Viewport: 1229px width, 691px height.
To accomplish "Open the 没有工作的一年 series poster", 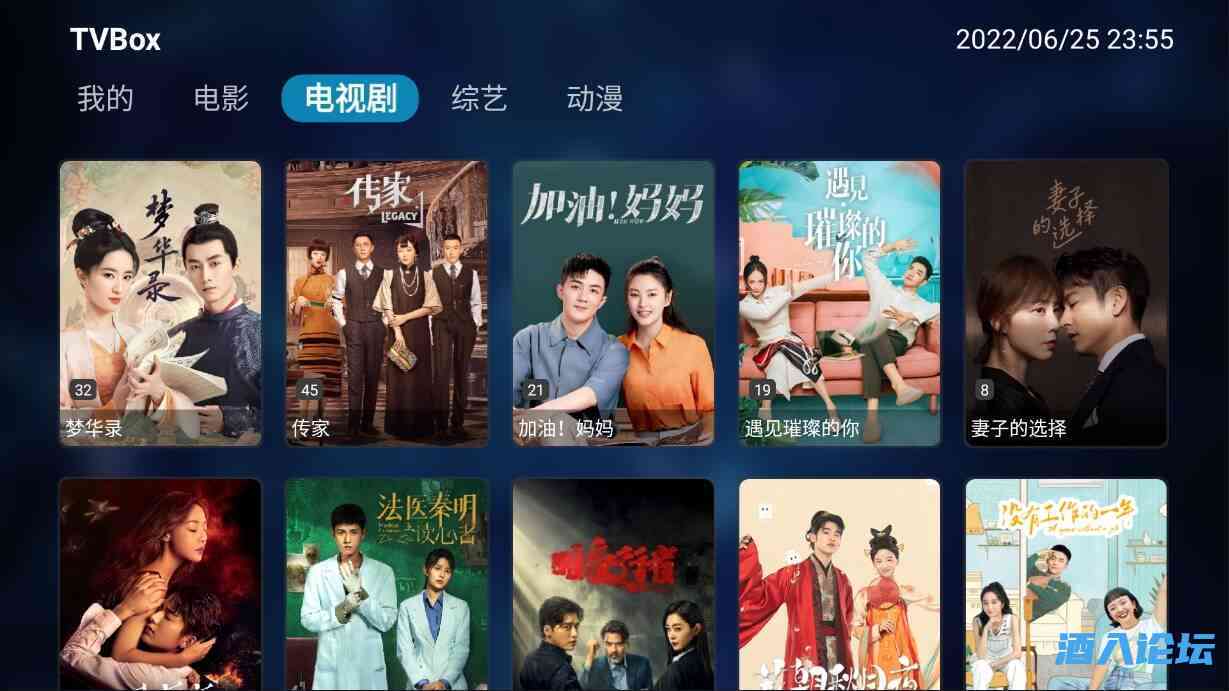I will (x=1066, y=585).
